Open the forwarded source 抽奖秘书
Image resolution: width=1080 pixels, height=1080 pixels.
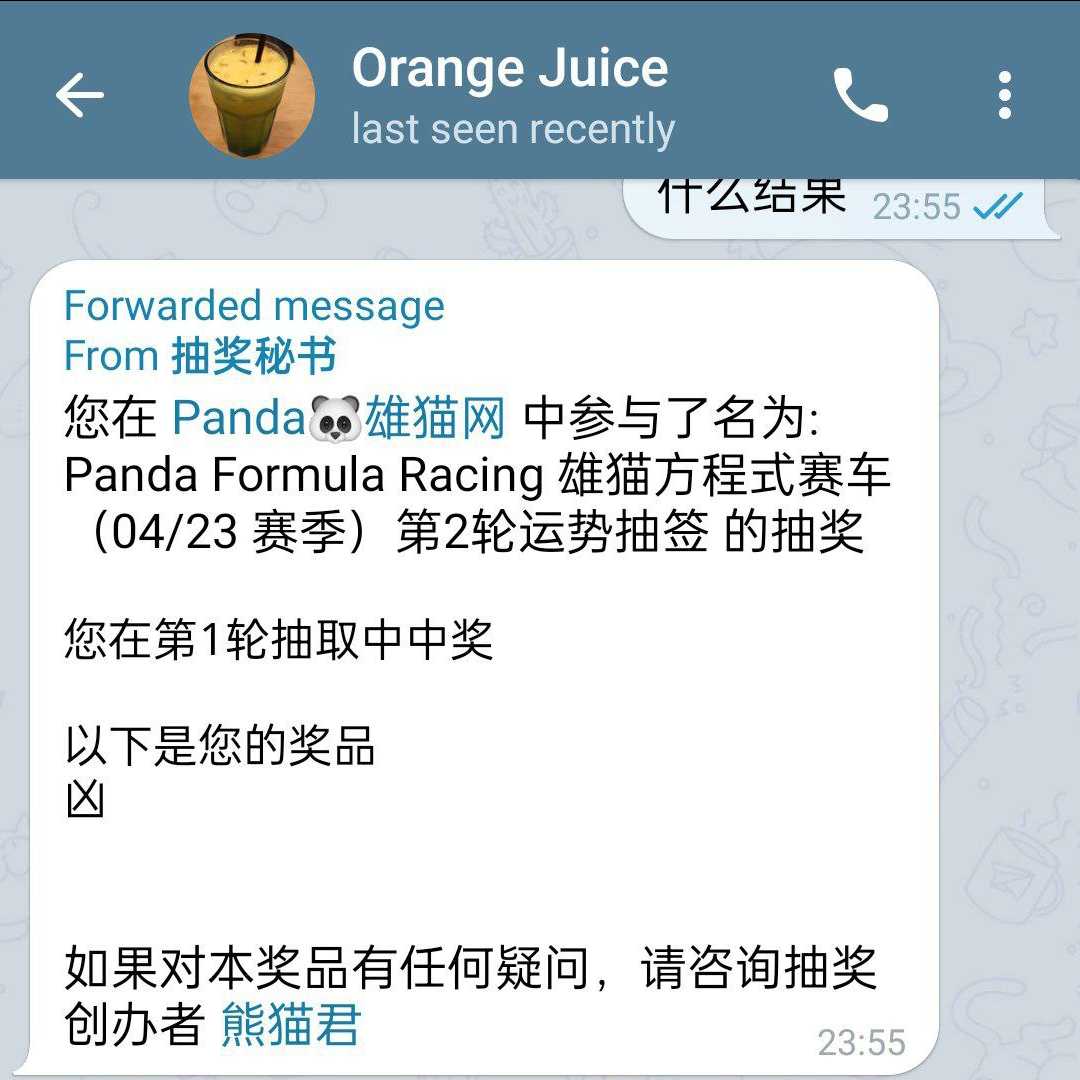pos(254,356)
